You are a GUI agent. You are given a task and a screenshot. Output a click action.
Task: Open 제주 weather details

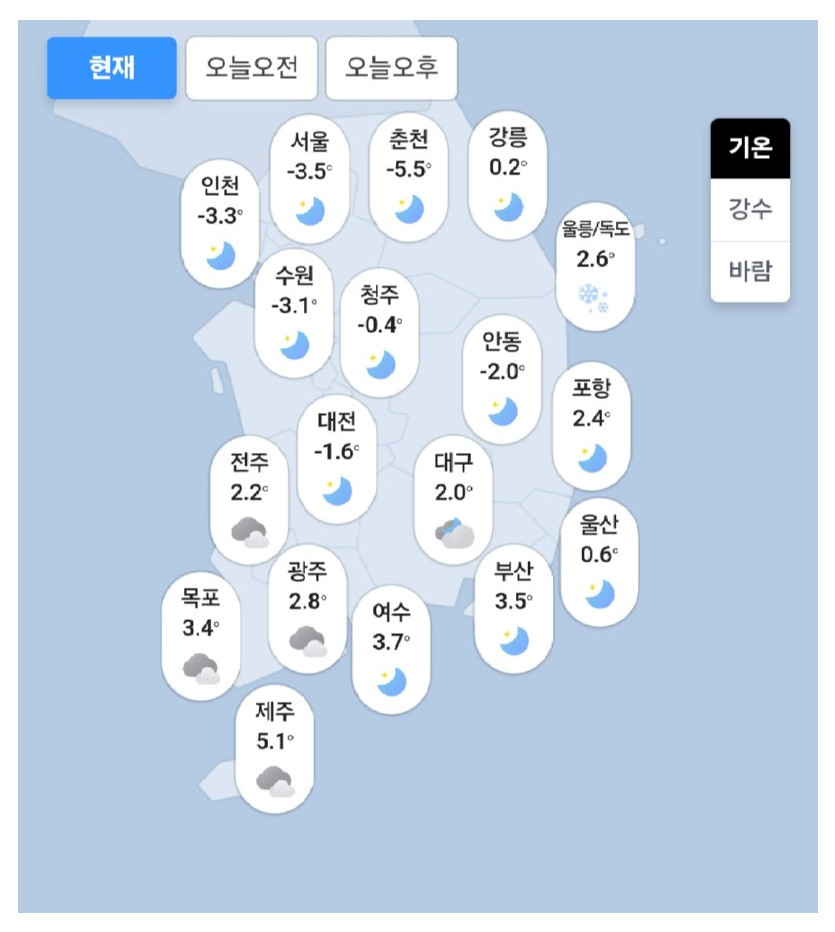275,748
